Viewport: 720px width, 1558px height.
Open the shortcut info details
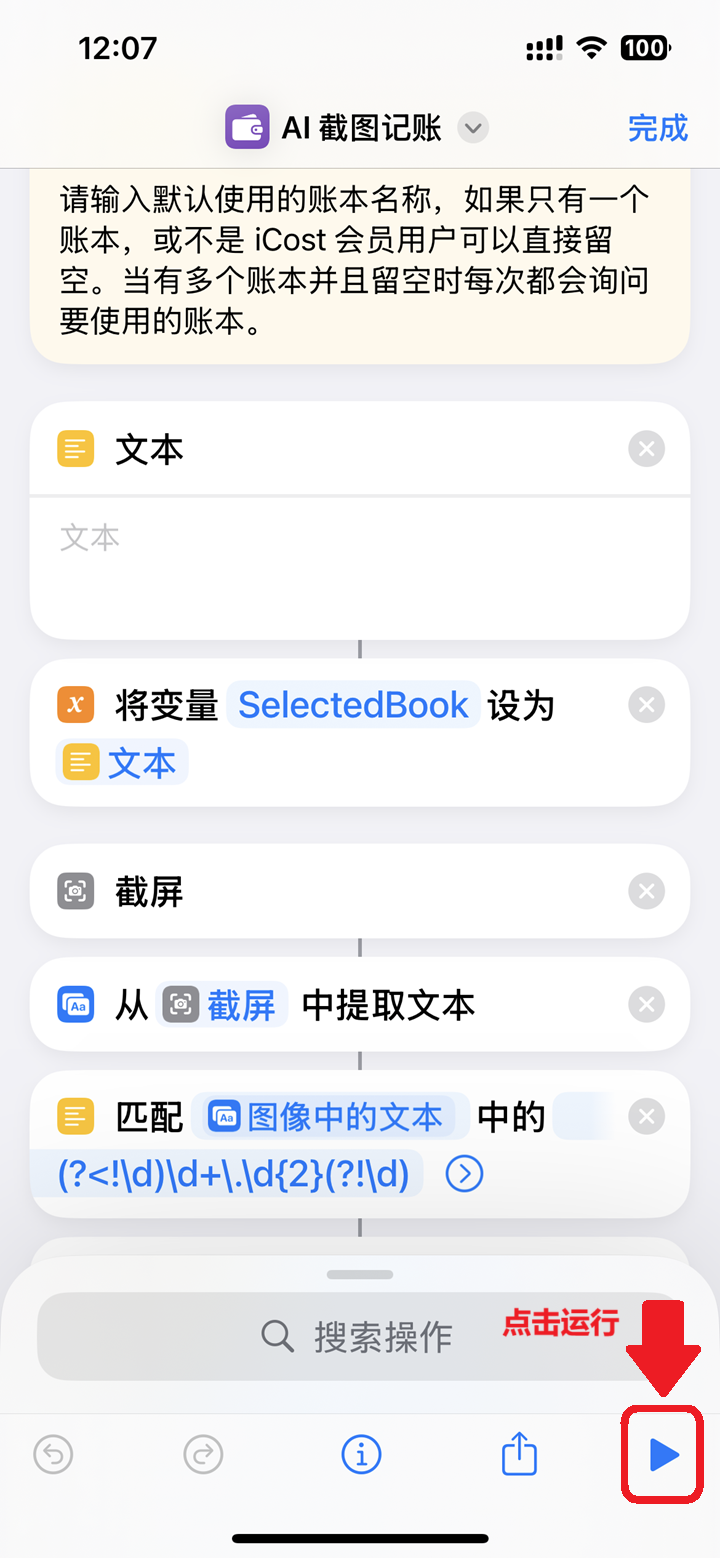(x=361, y=1455)
